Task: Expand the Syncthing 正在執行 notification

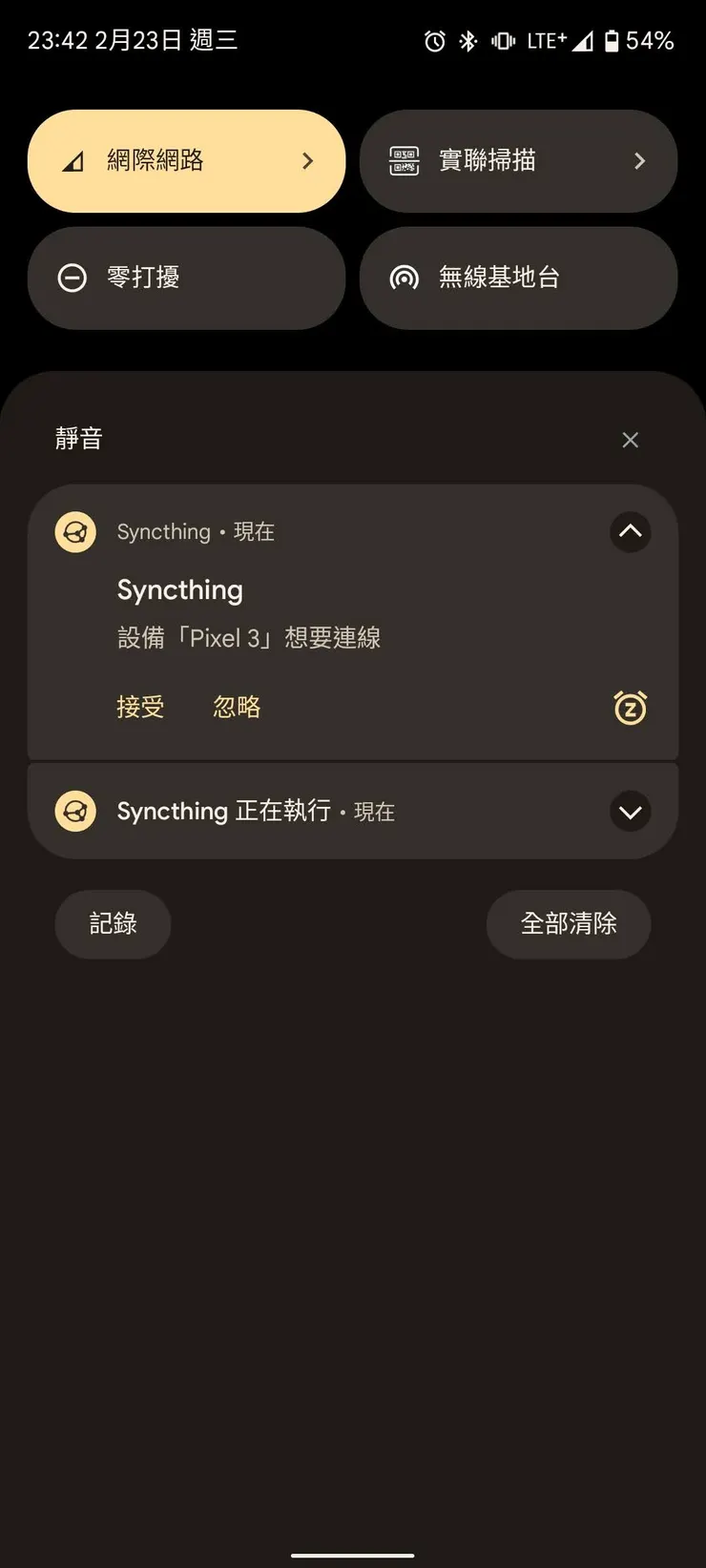Action: (x=630, y=812)
